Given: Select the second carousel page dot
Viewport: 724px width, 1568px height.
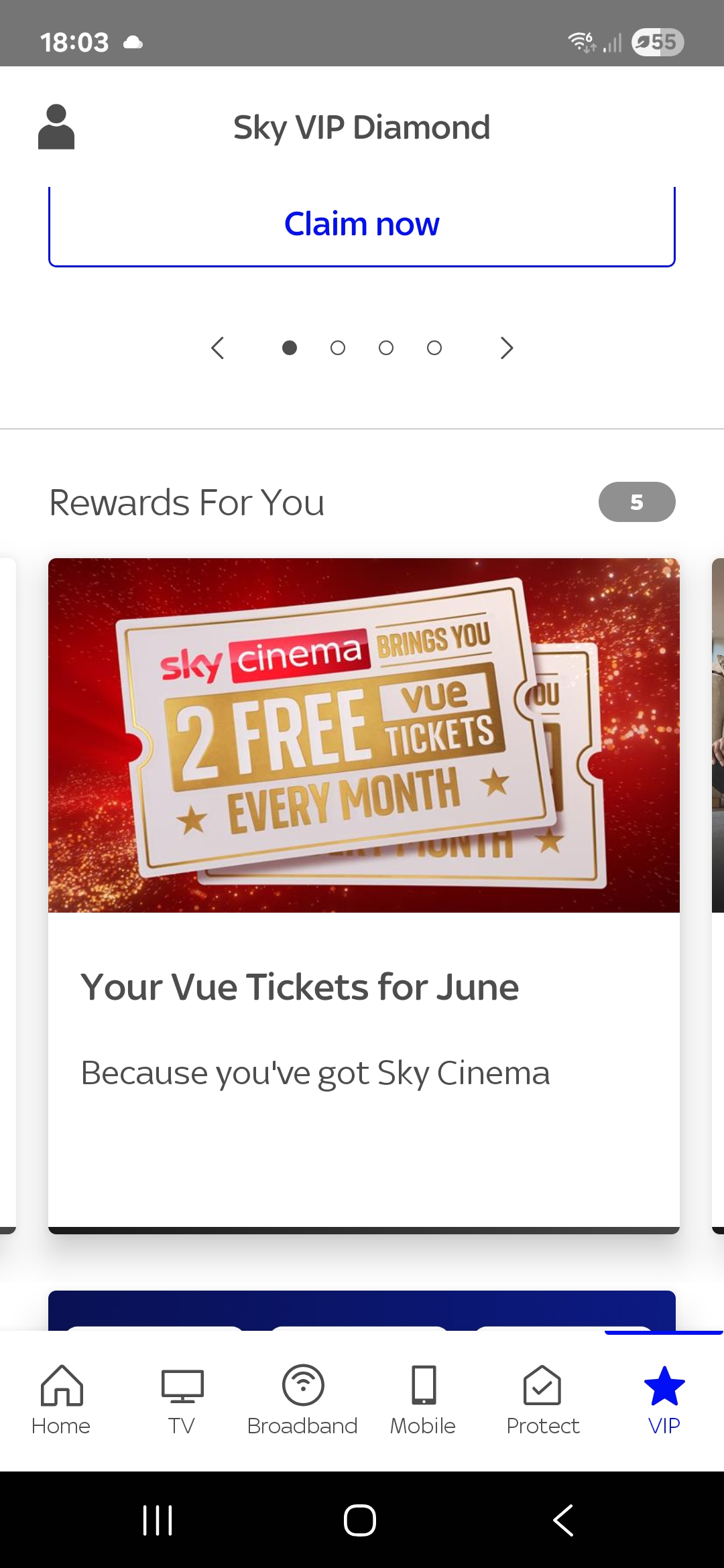Looking at the screenshot, I should (337, 348).
